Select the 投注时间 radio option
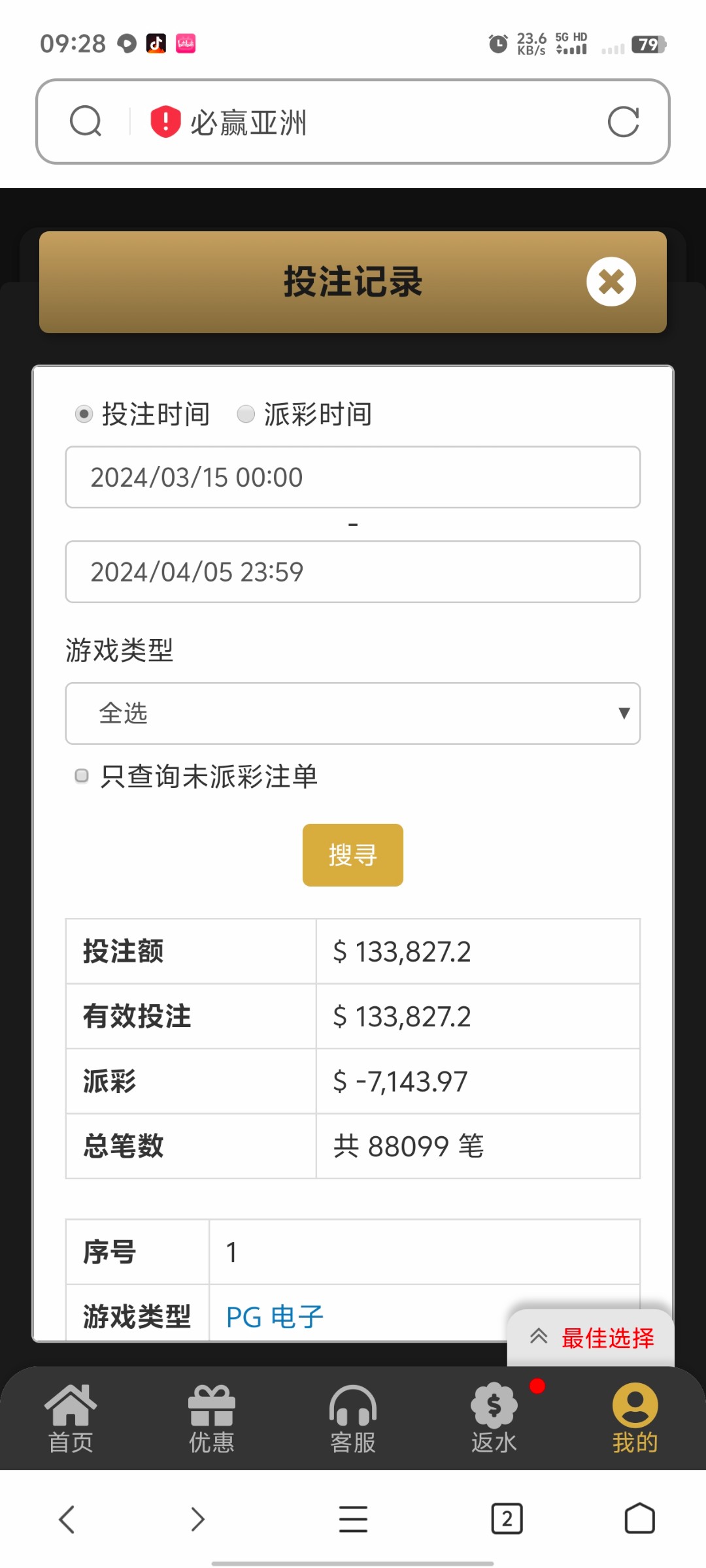 pos(84,414)
